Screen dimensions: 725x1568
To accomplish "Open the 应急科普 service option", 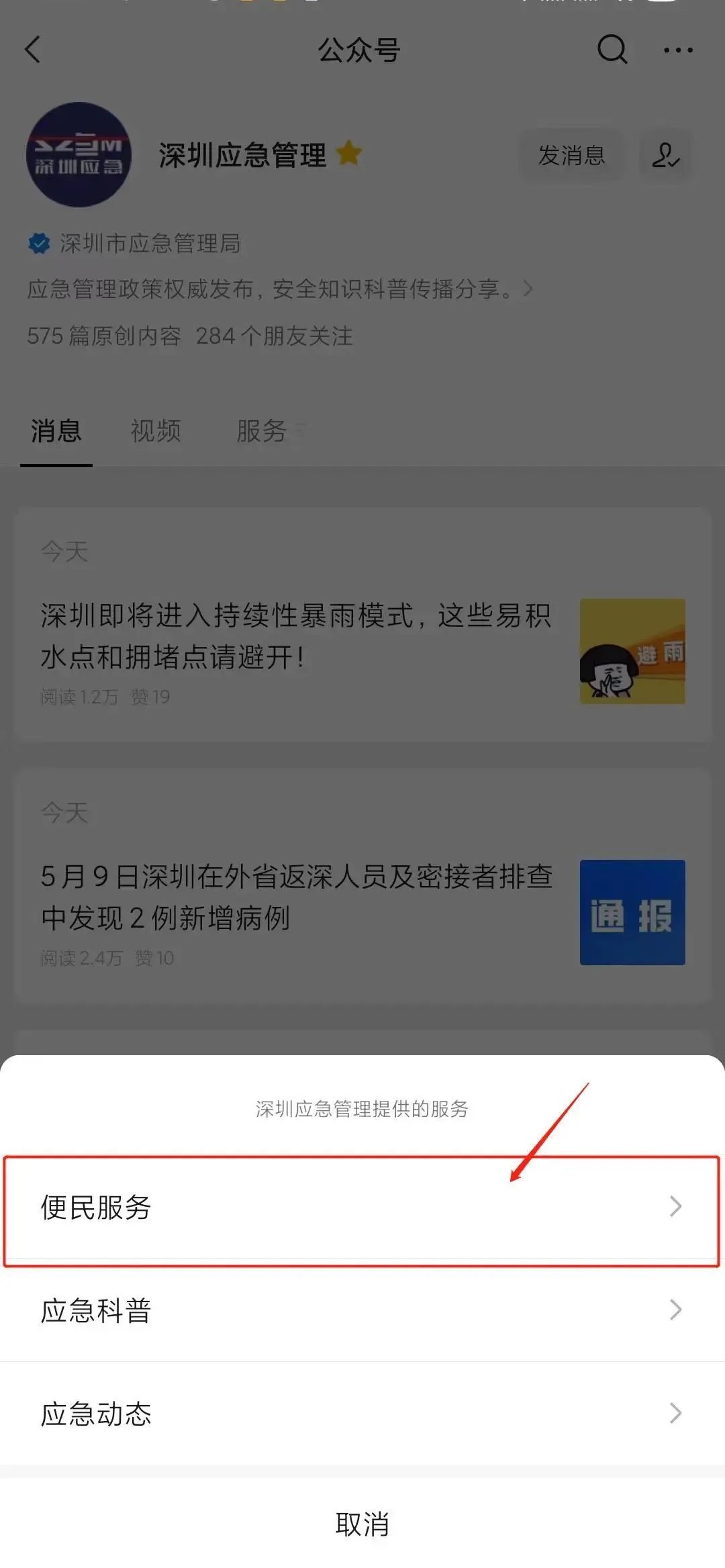I will tap(361, 1310).
